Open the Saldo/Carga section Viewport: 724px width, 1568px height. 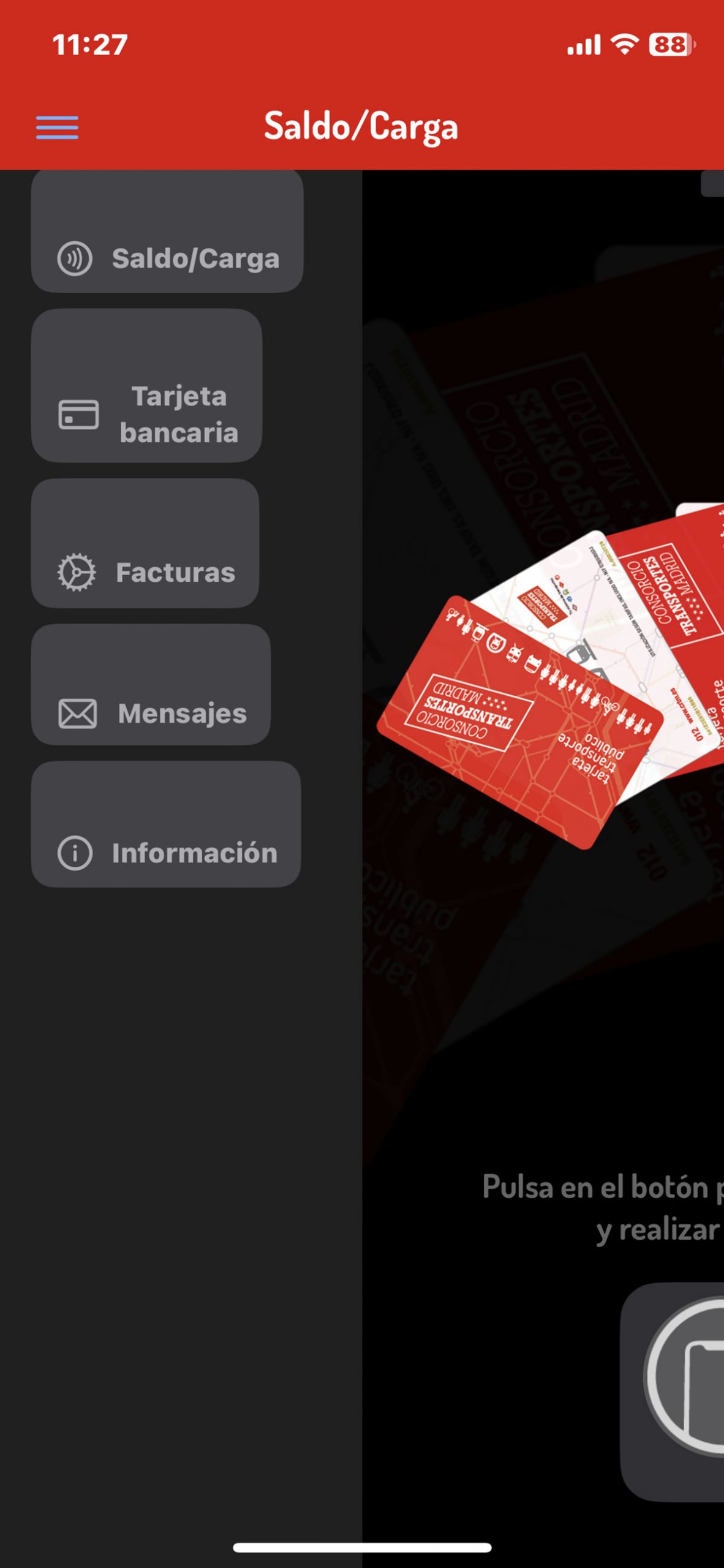click(167, 245)
